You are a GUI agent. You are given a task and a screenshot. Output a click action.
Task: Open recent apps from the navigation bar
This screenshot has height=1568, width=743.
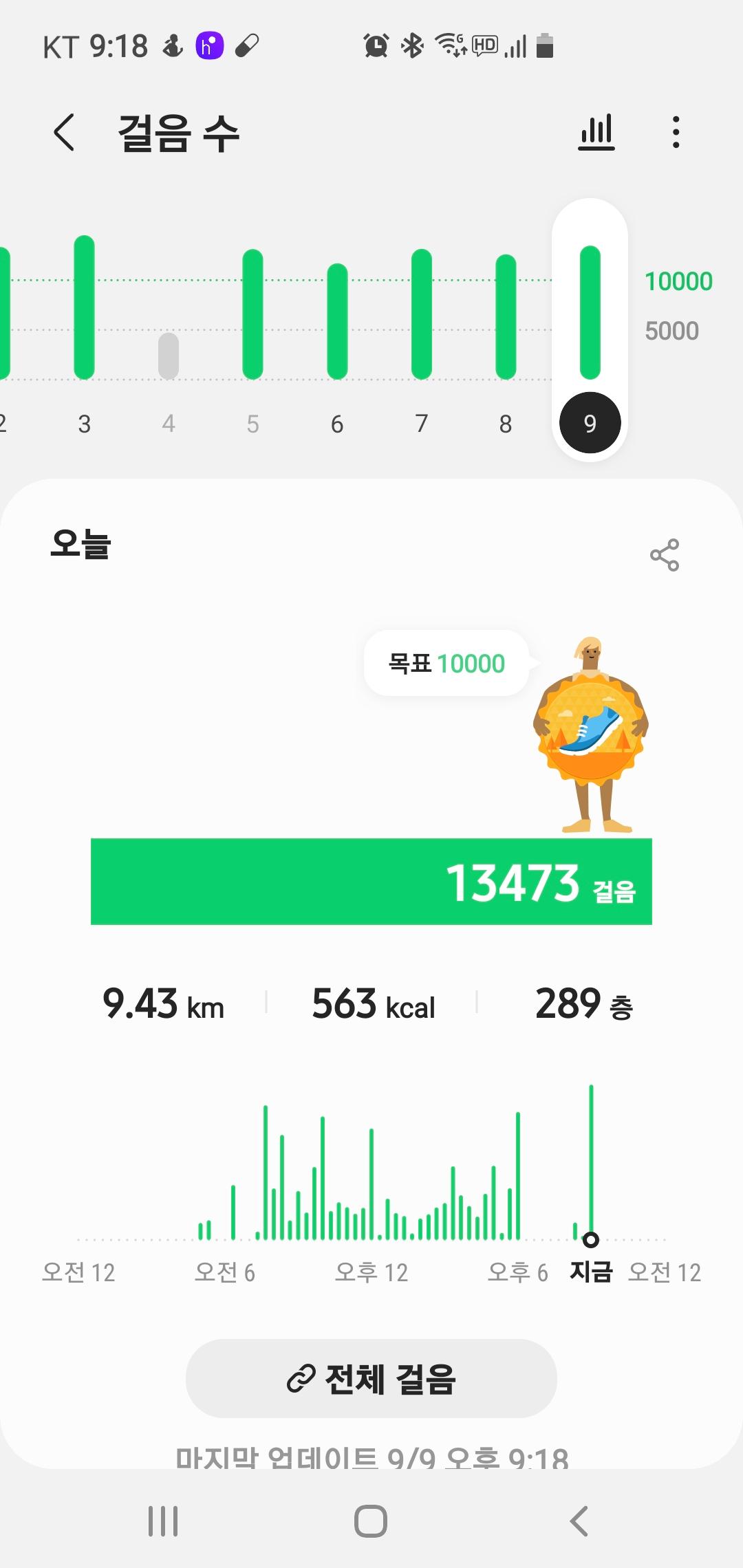163,1521
